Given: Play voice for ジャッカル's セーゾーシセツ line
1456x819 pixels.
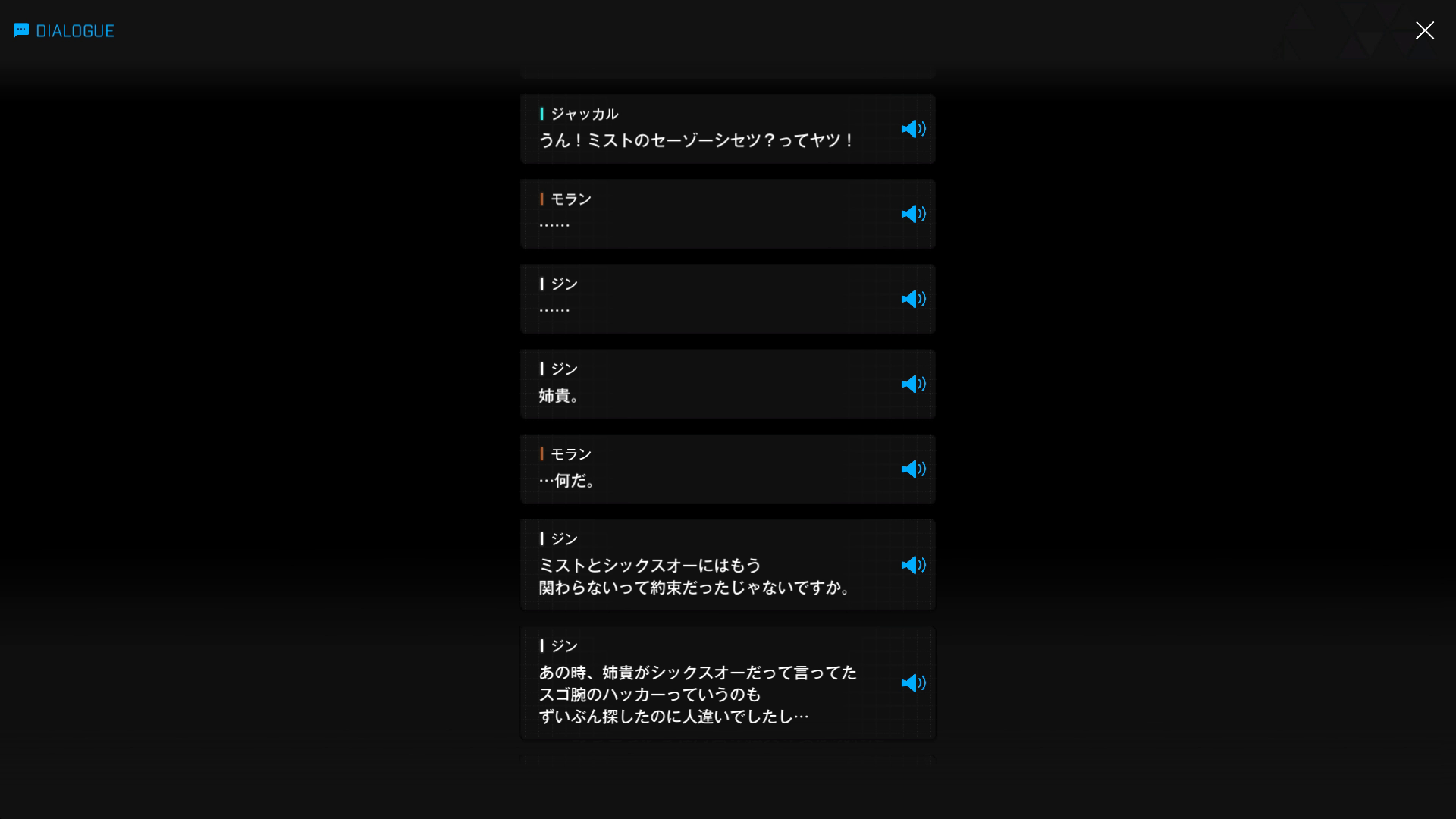Looking at the screenshot, I should (x=913, y=129).
